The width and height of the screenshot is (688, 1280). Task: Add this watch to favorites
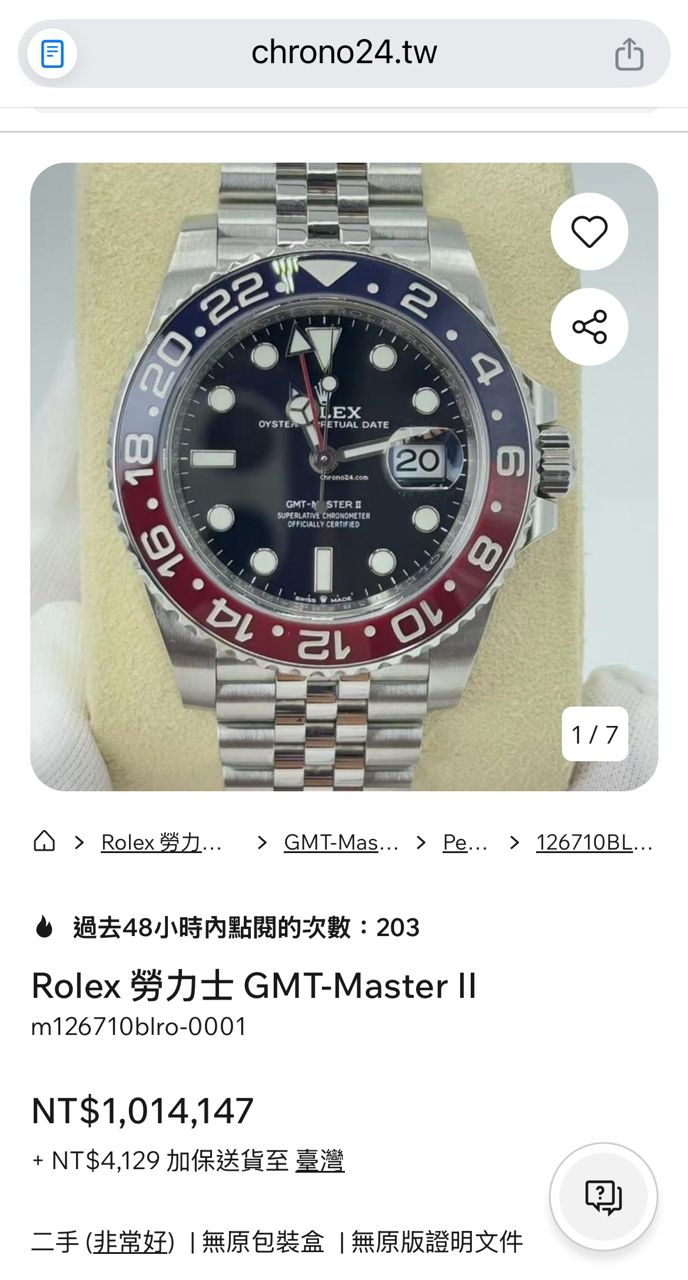click(589, 232)
